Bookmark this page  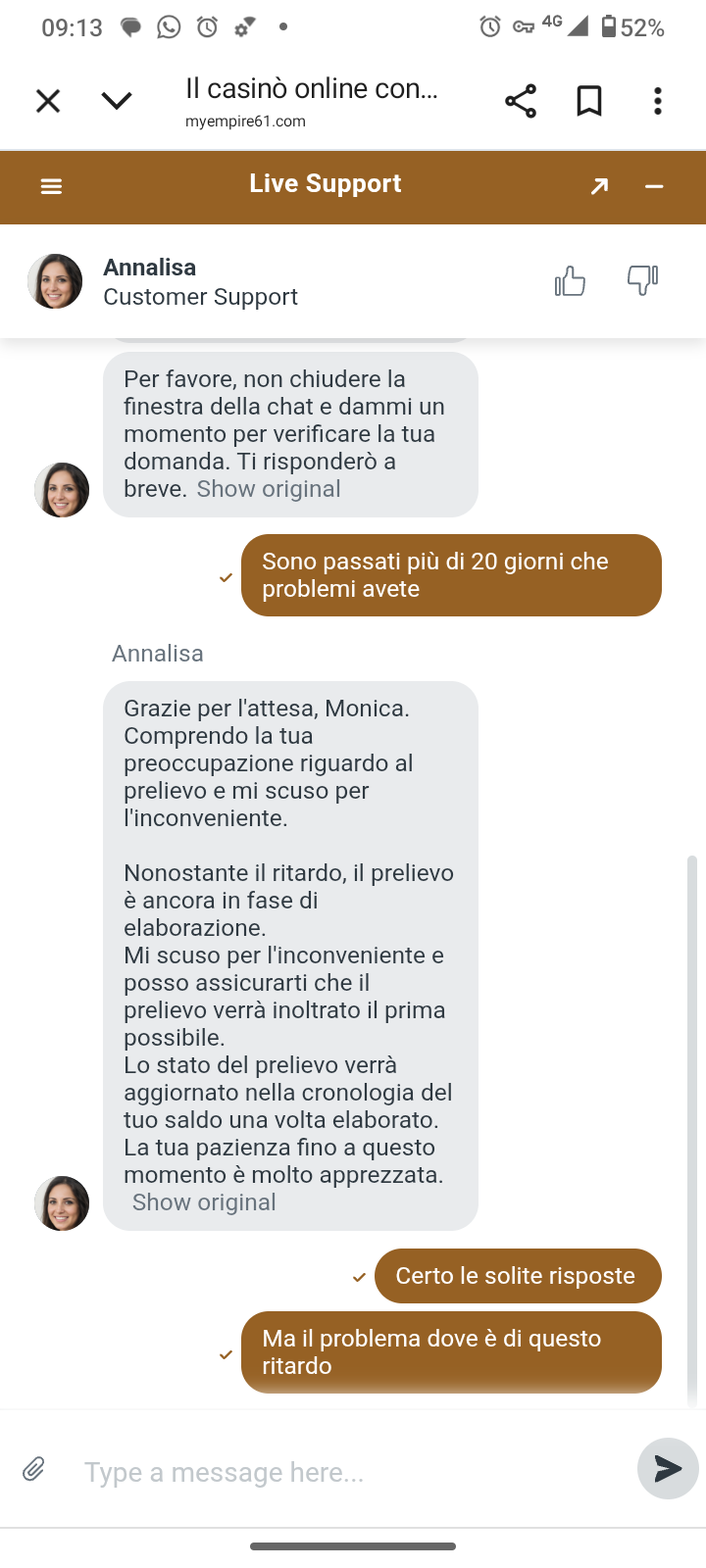pyautogui.click(x=588, y=101)
